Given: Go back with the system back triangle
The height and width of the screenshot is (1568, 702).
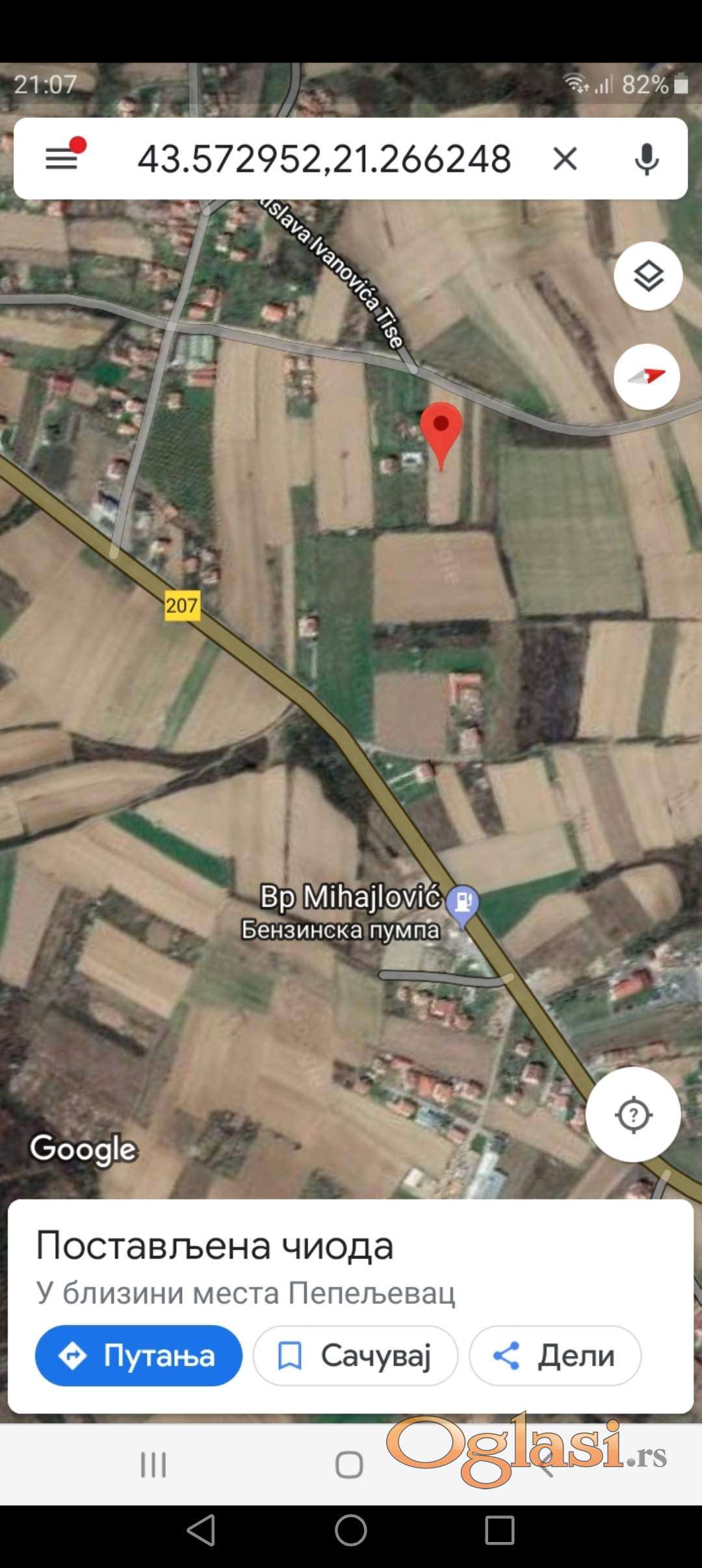Looking at the screenshot, I should click(x=201, y=1530).
